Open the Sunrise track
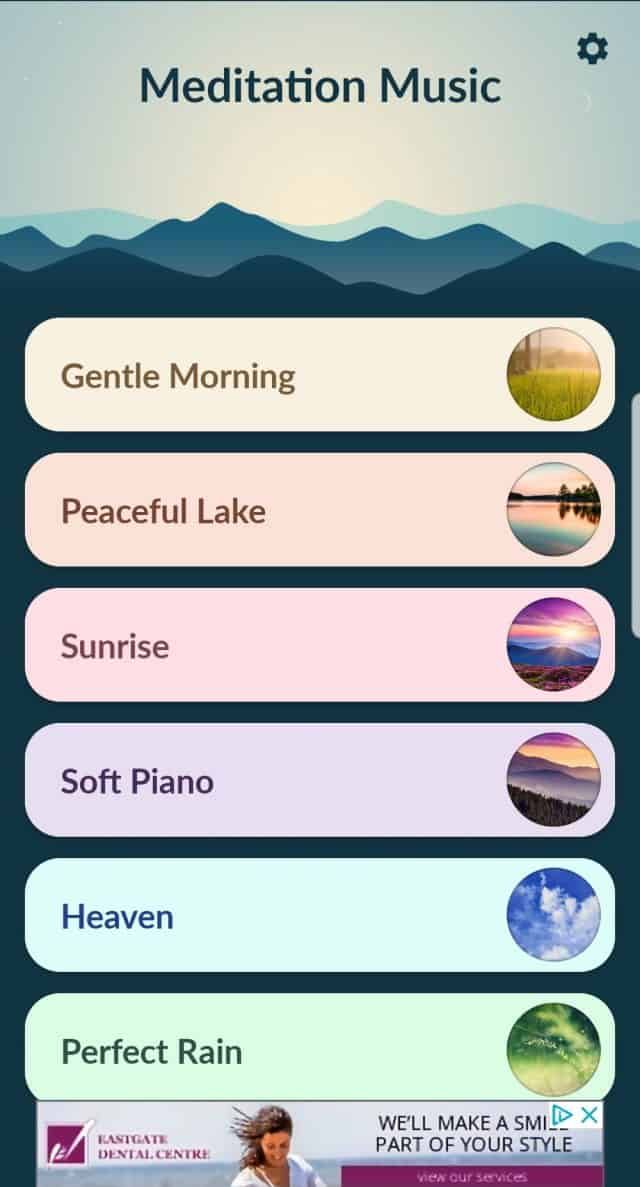The width and height of the screenshot is (640, 1187). pos(319,645)
